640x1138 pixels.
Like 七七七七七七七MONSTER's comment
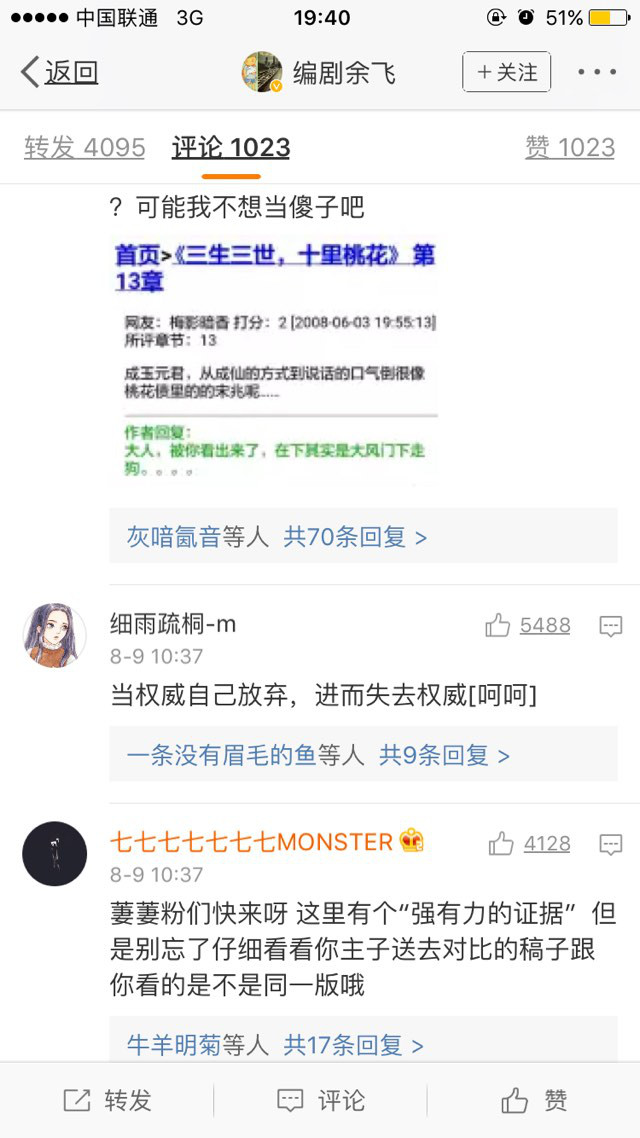tap(530, 844)
